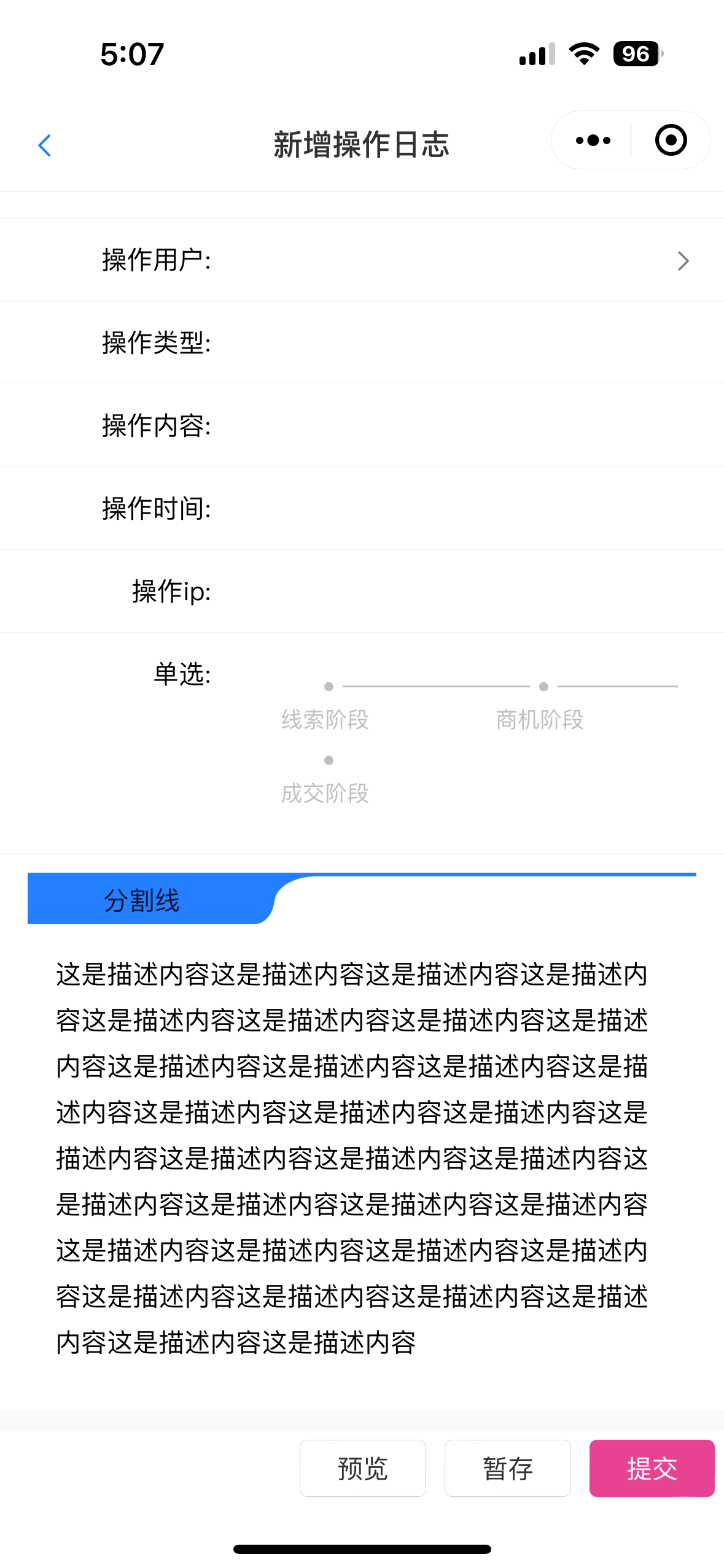Go back from 新增操作日志 page
This screenshot has height=1568, width=724.
(x=44, y=145)
